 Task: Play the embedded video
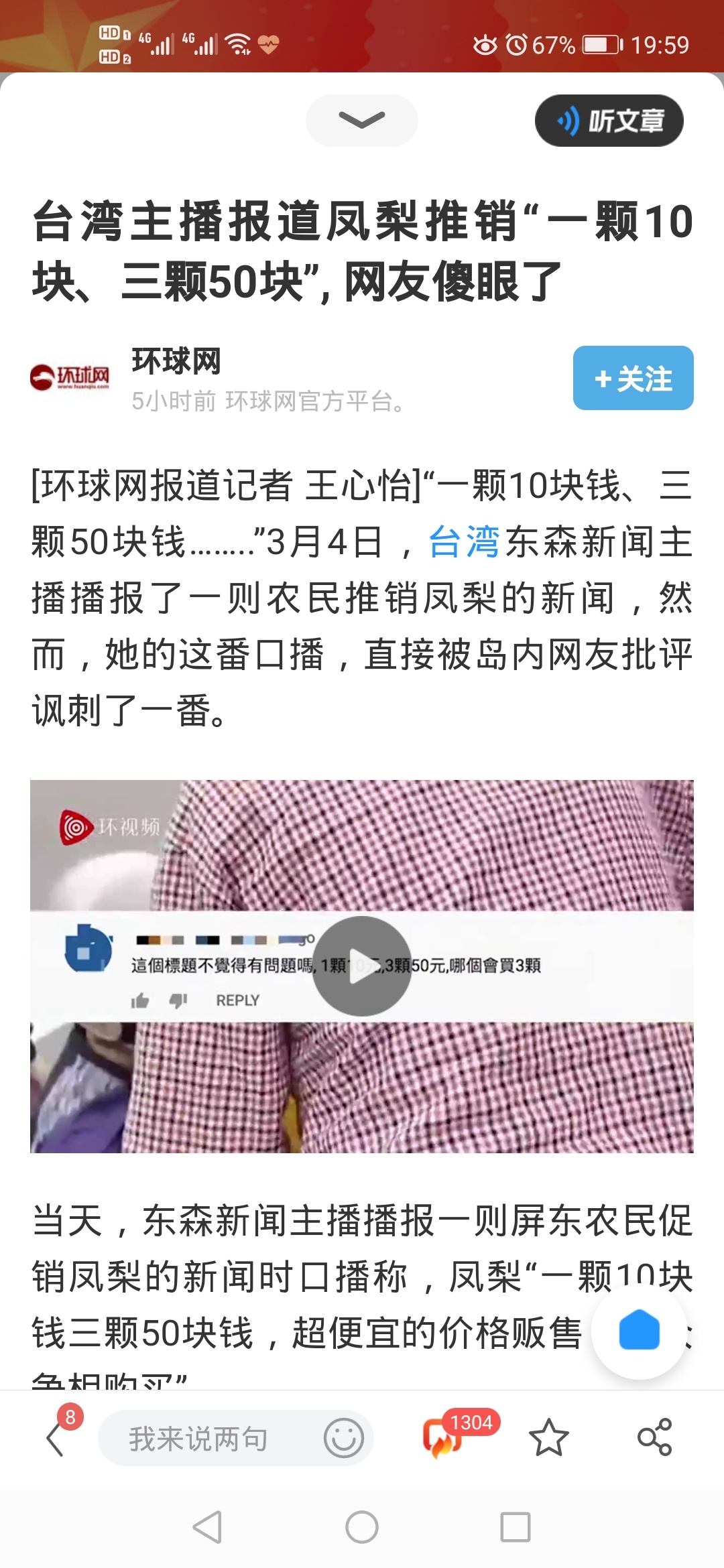(x=362, y=966)
